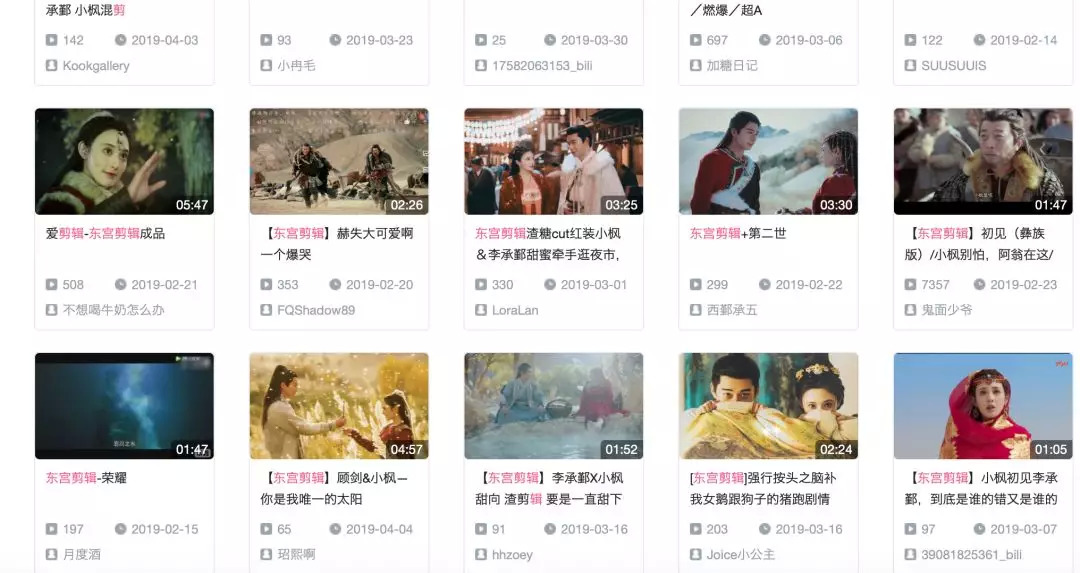Open 顾剑&小枫—你是我唯一的太阳 video
Image resolution: width=1080 pixels, height=573 pixels.
tap(338, 406)
